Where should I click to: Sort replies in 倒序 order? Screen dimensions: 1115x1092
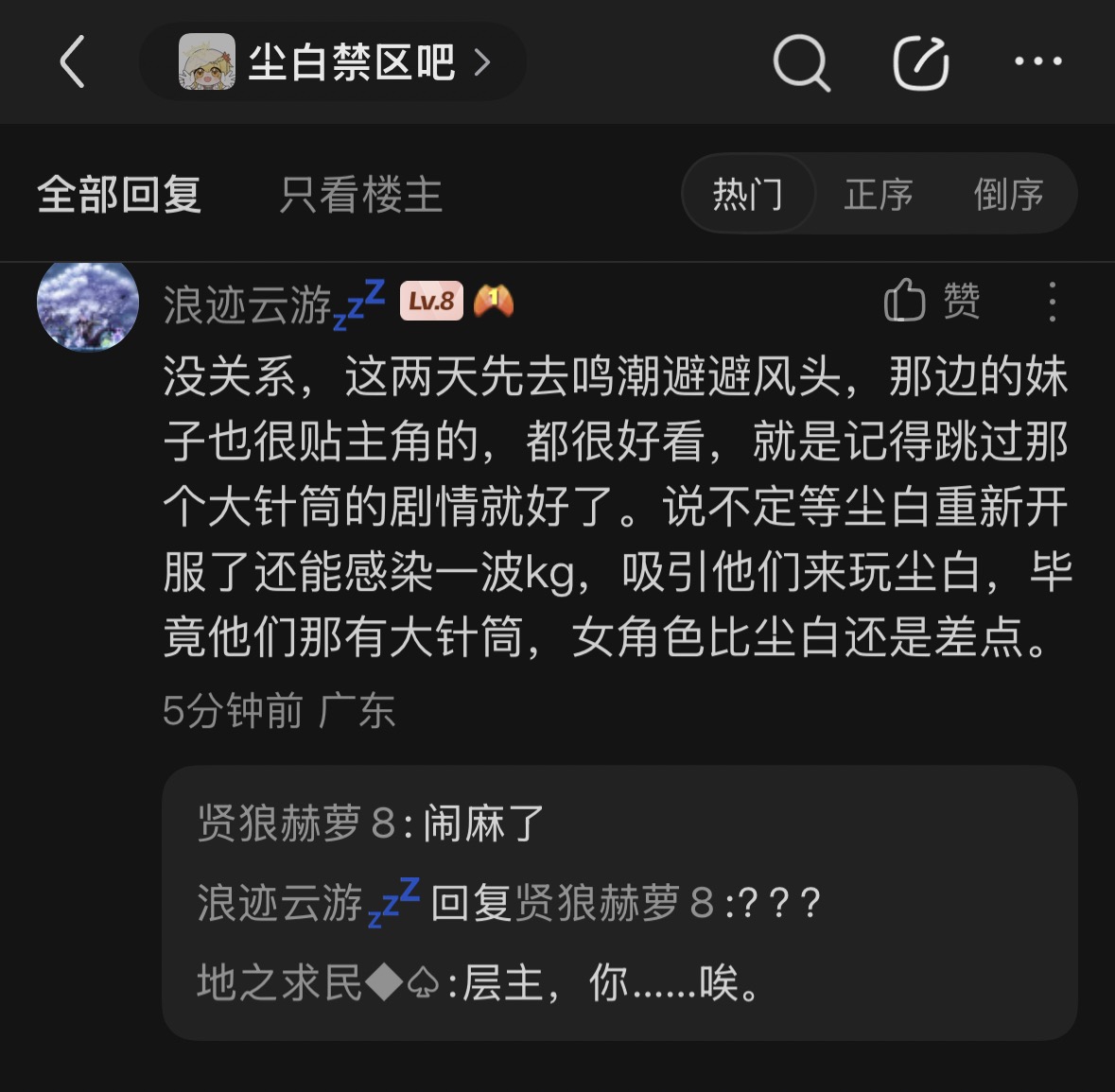pyautogui.click(x=1008, y=195)
